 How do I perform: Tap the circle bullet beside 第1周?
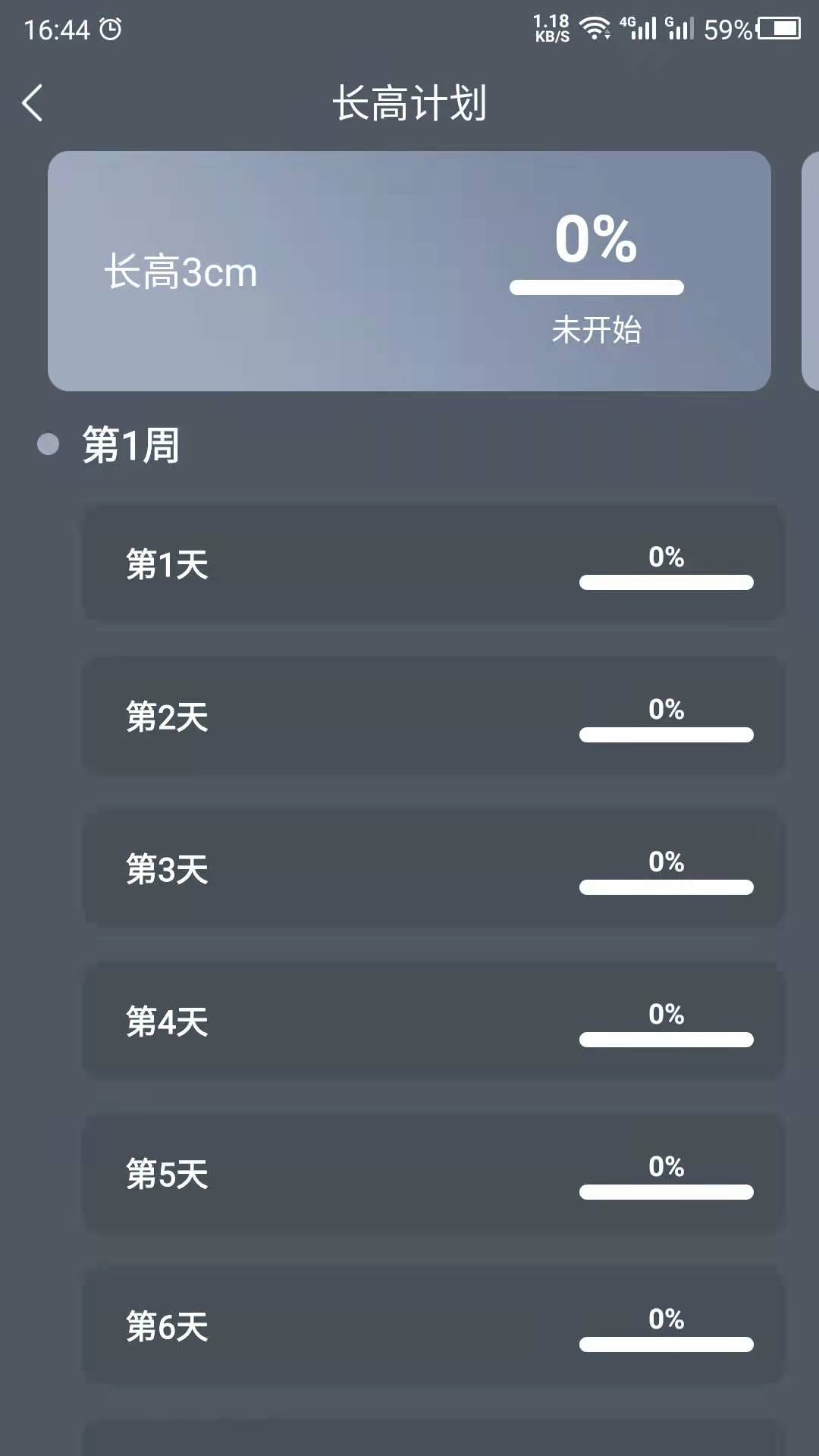[49, 444]
